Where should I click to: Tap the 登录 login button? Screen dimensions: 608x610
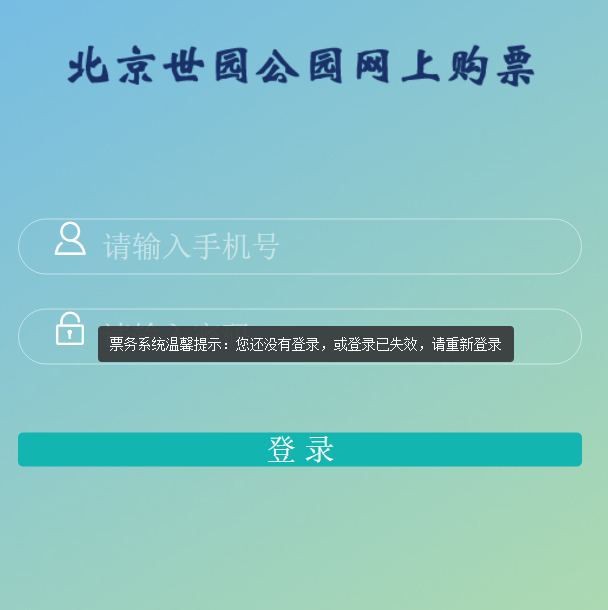(300, 450)
